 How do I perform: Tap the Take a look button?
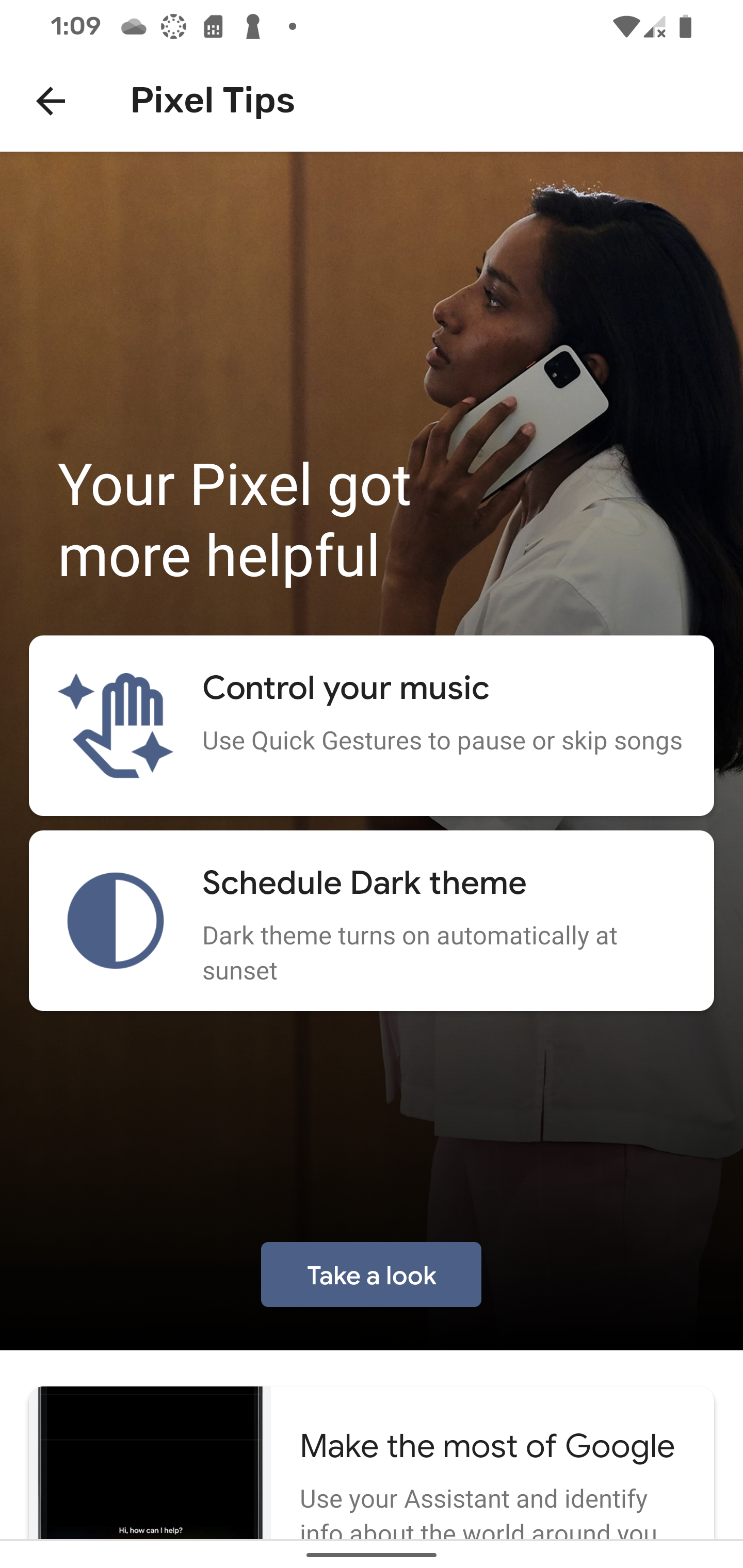[x=371, y=1274]
